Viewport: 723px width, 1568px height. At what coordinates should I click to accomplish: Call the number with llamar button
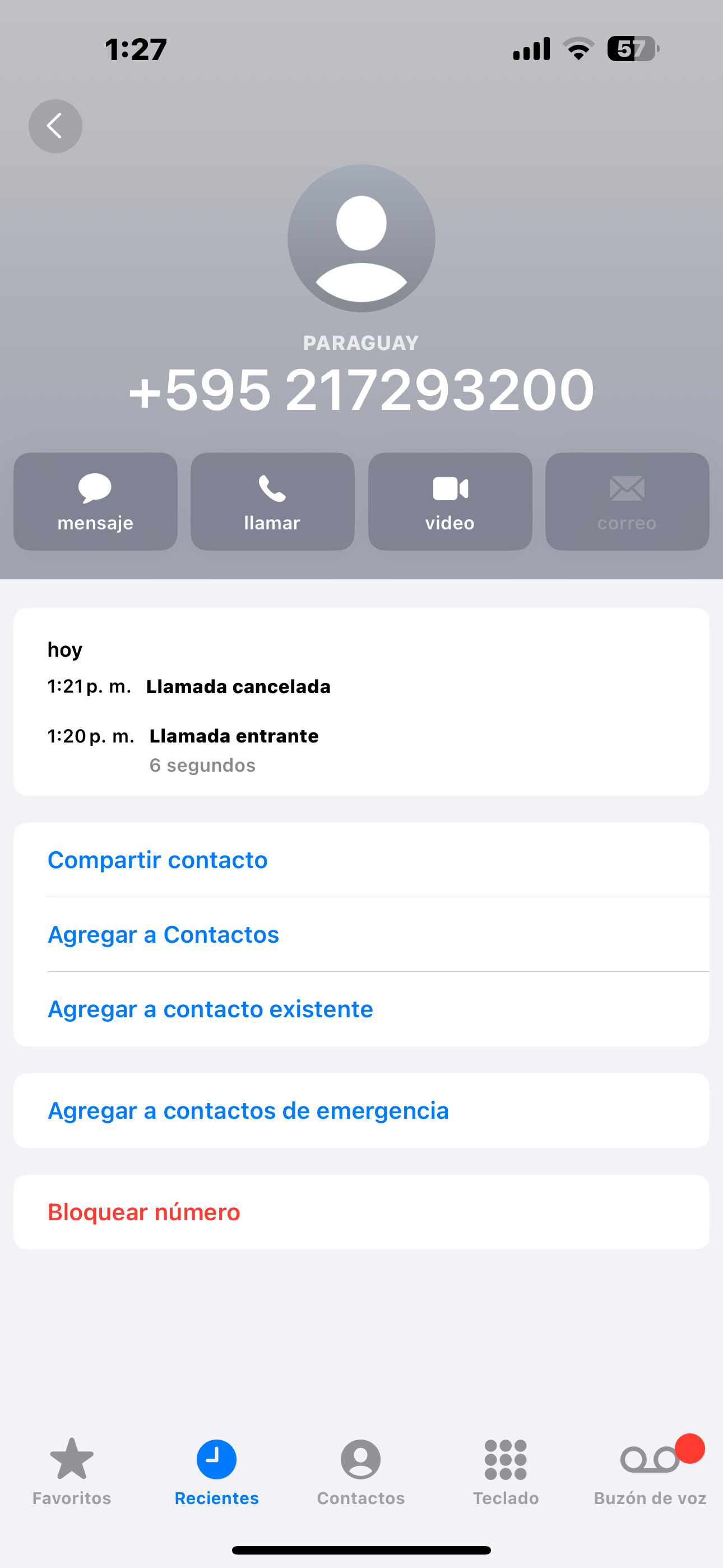coord(272,501)
